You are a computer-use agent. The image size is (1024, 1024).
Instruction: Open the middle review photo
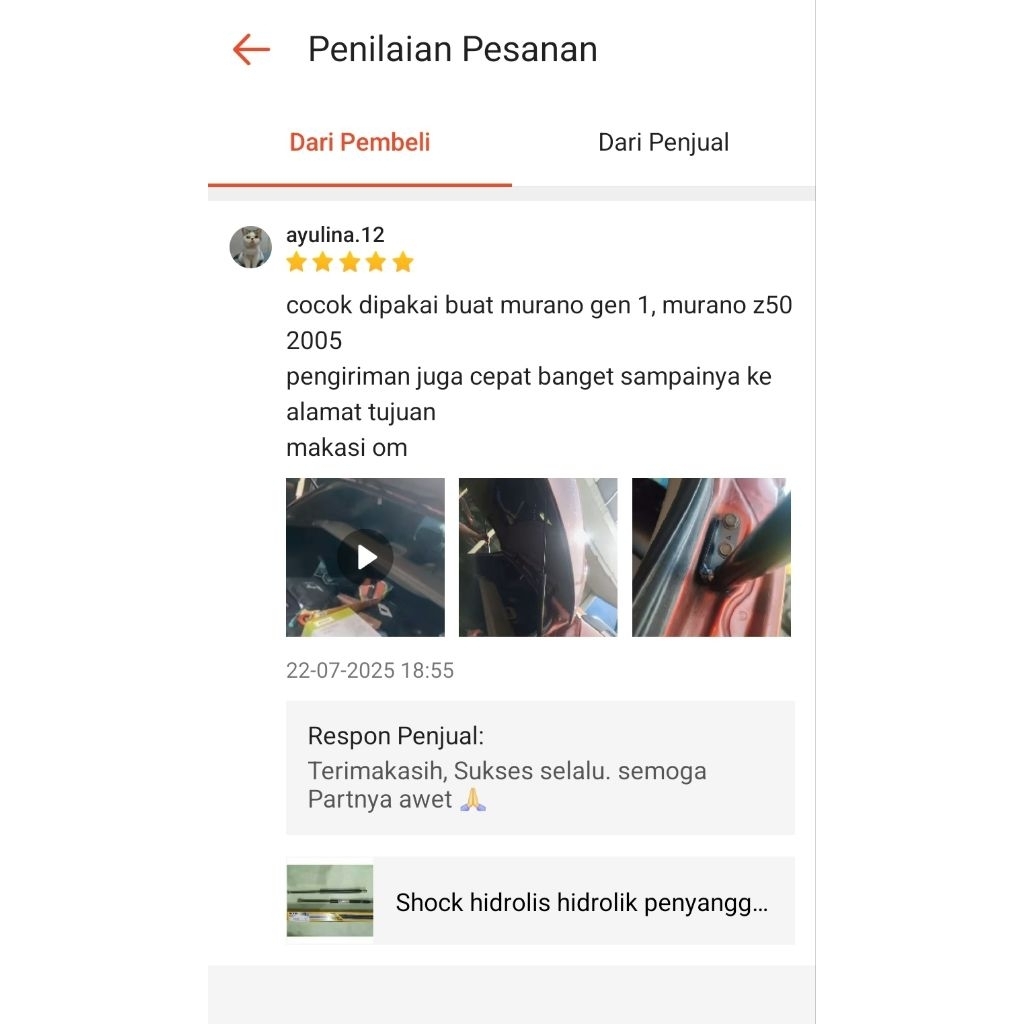538,557
